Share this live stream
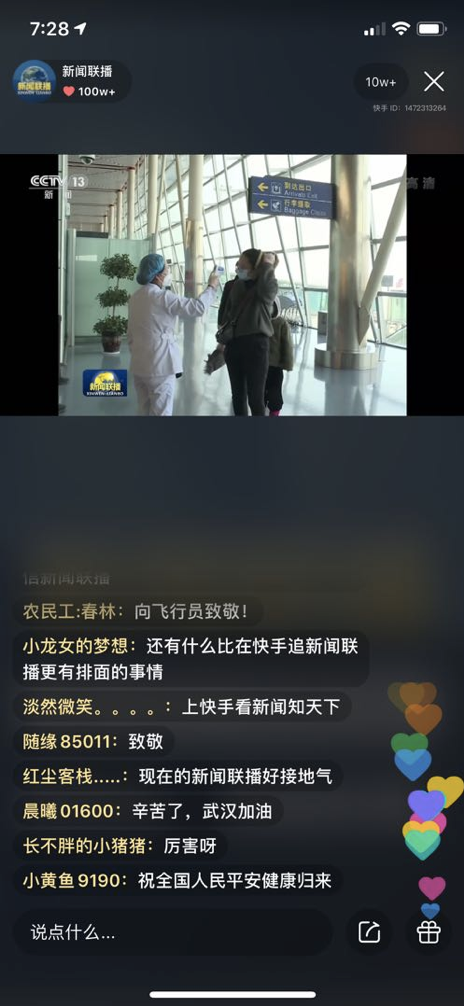This screenshot has height=1006, width=464. (369, 932)
